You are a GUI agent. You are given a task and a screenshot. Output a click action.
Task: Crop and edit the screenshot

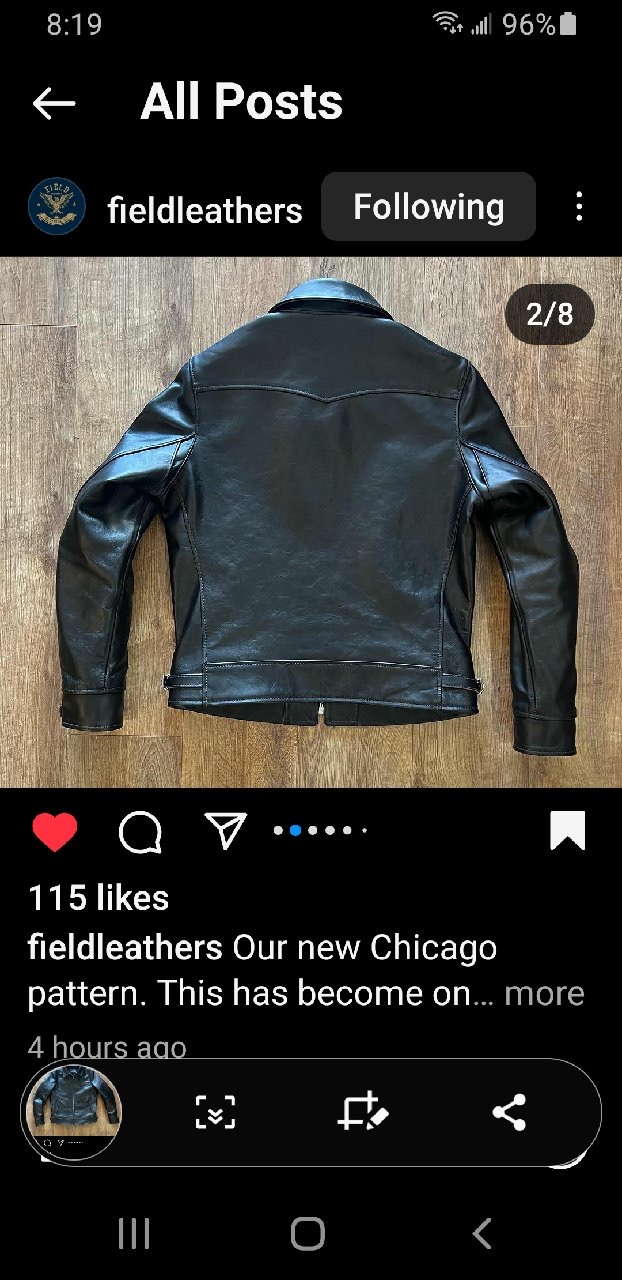(x=361, y=1112)
